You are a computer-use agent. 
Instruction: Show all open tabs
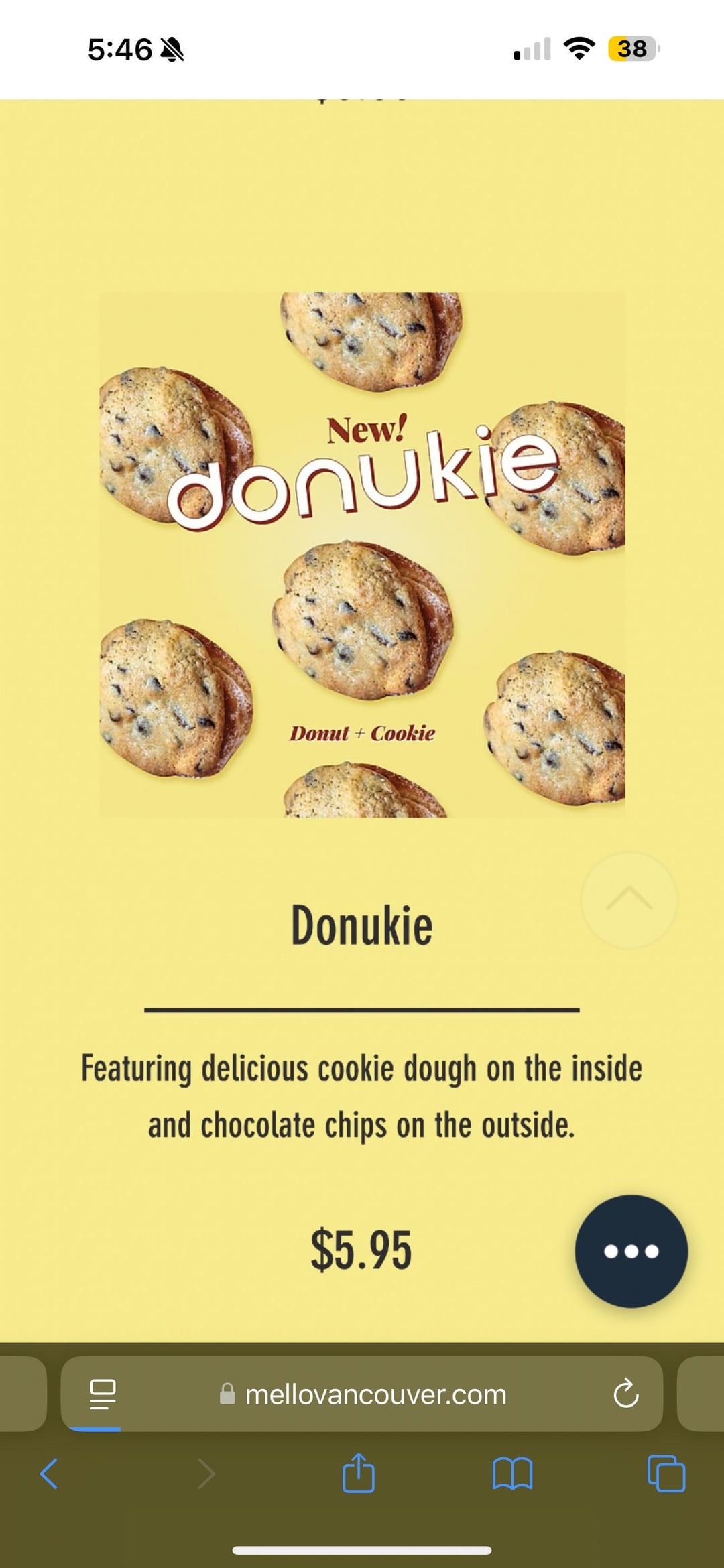click(x=666, y=1474)
